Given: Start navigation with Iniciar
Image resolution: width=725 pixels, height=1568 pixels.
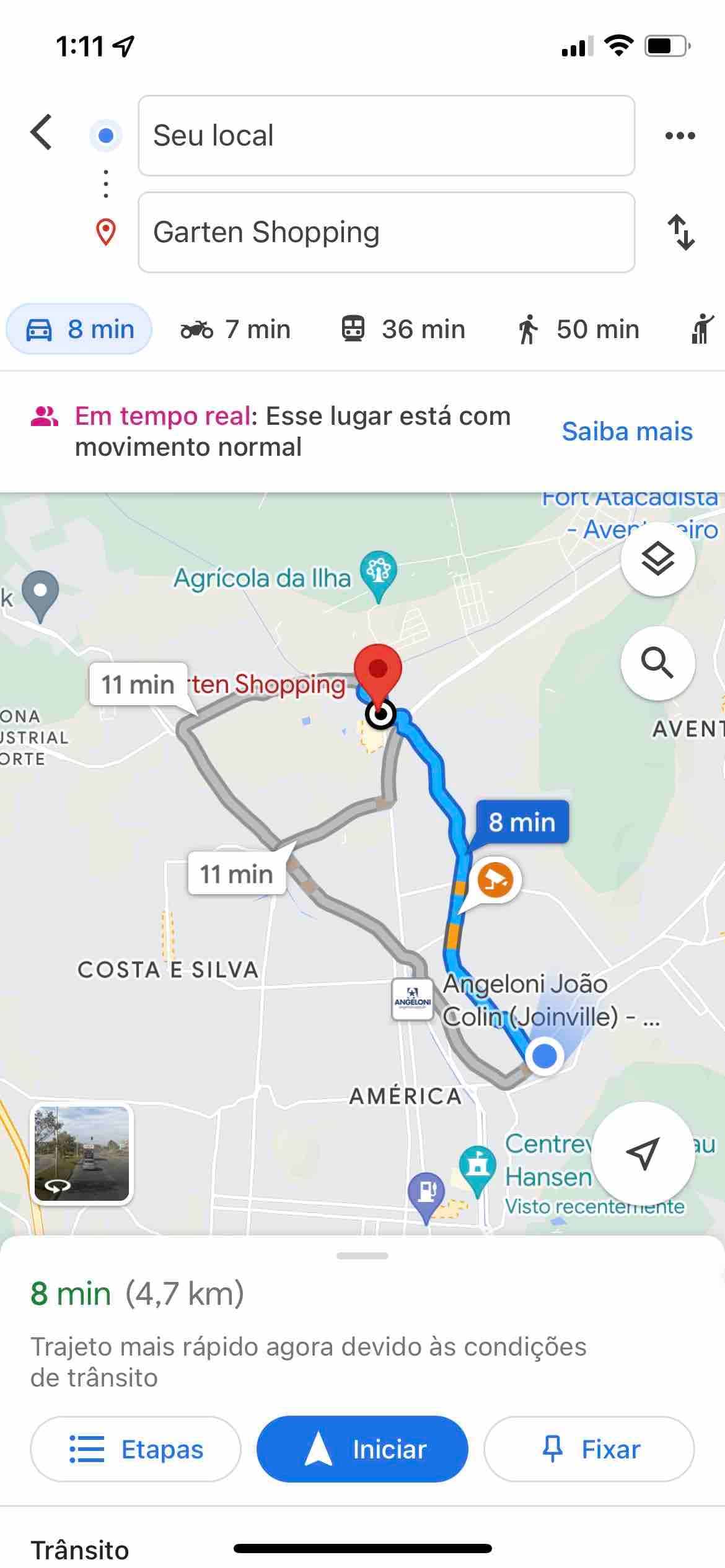Looking at the screenshot, I should pos(362,1449).
